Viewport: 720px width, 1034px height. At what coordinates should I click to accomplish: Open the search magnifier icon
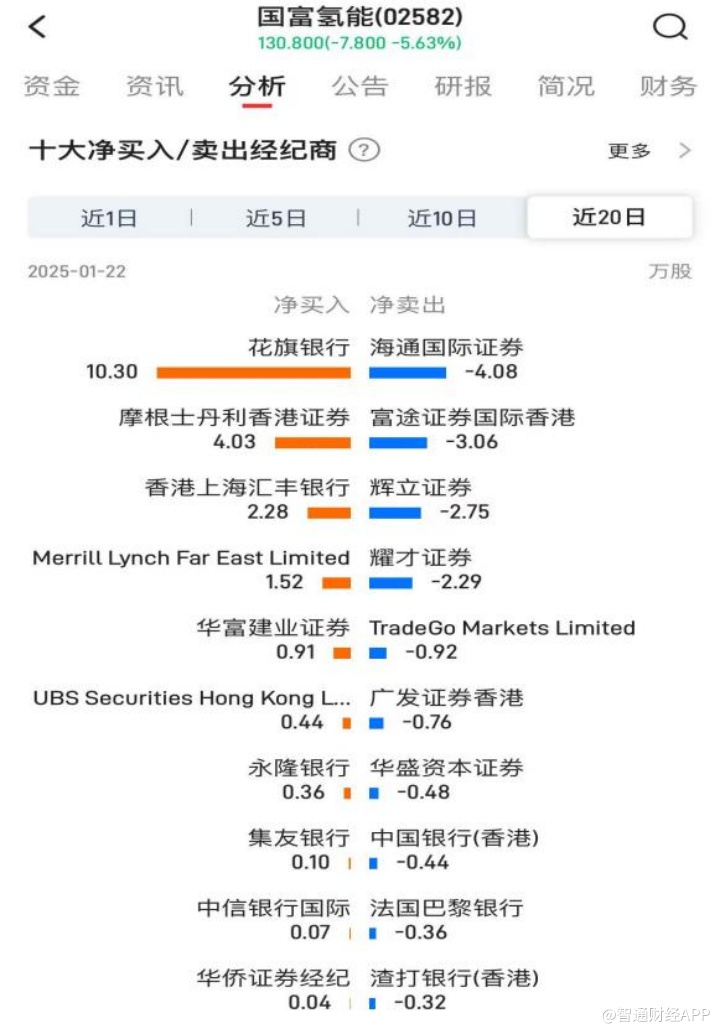669,27
